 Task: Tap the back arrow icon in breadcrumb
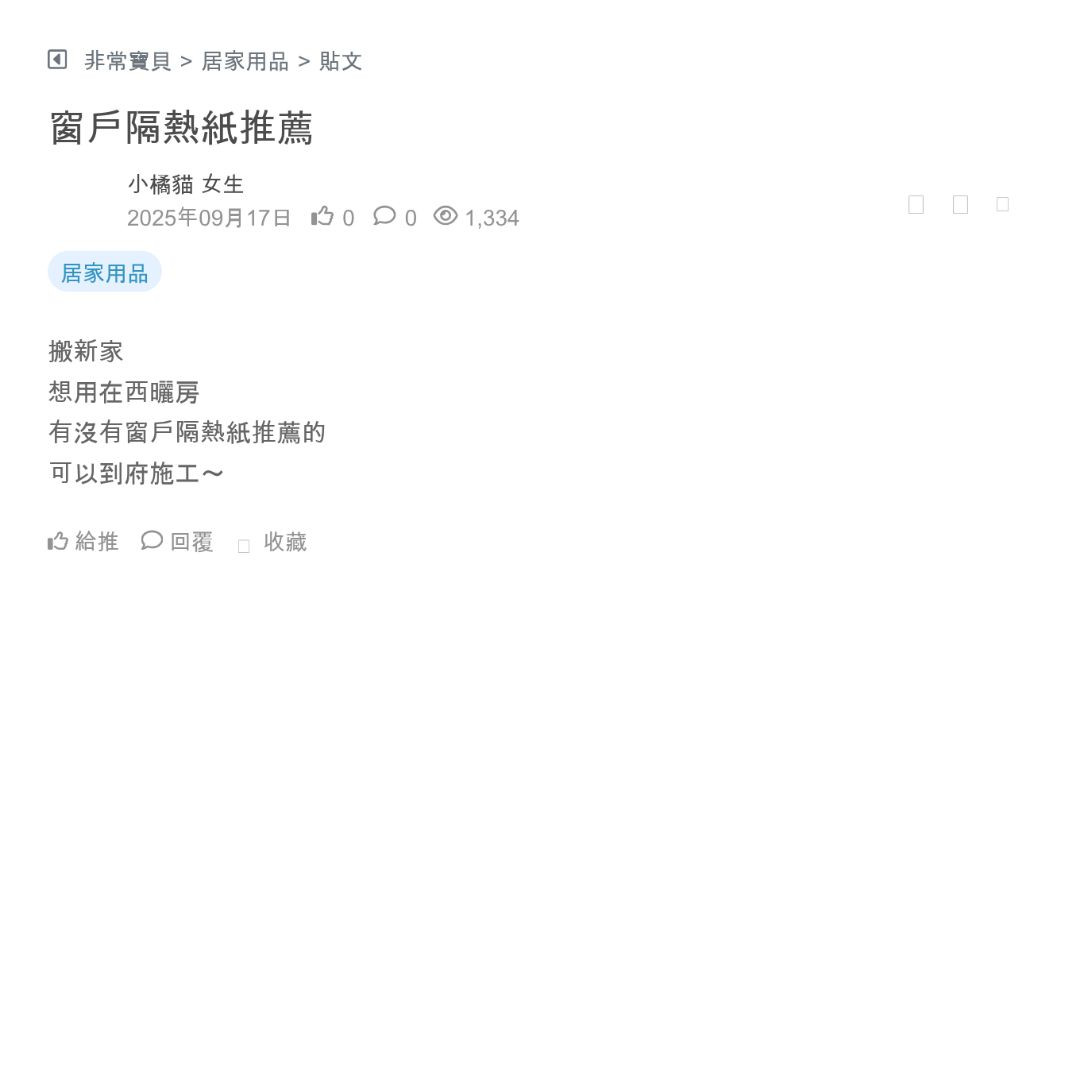pyautogui.click(x=57, y=60)
